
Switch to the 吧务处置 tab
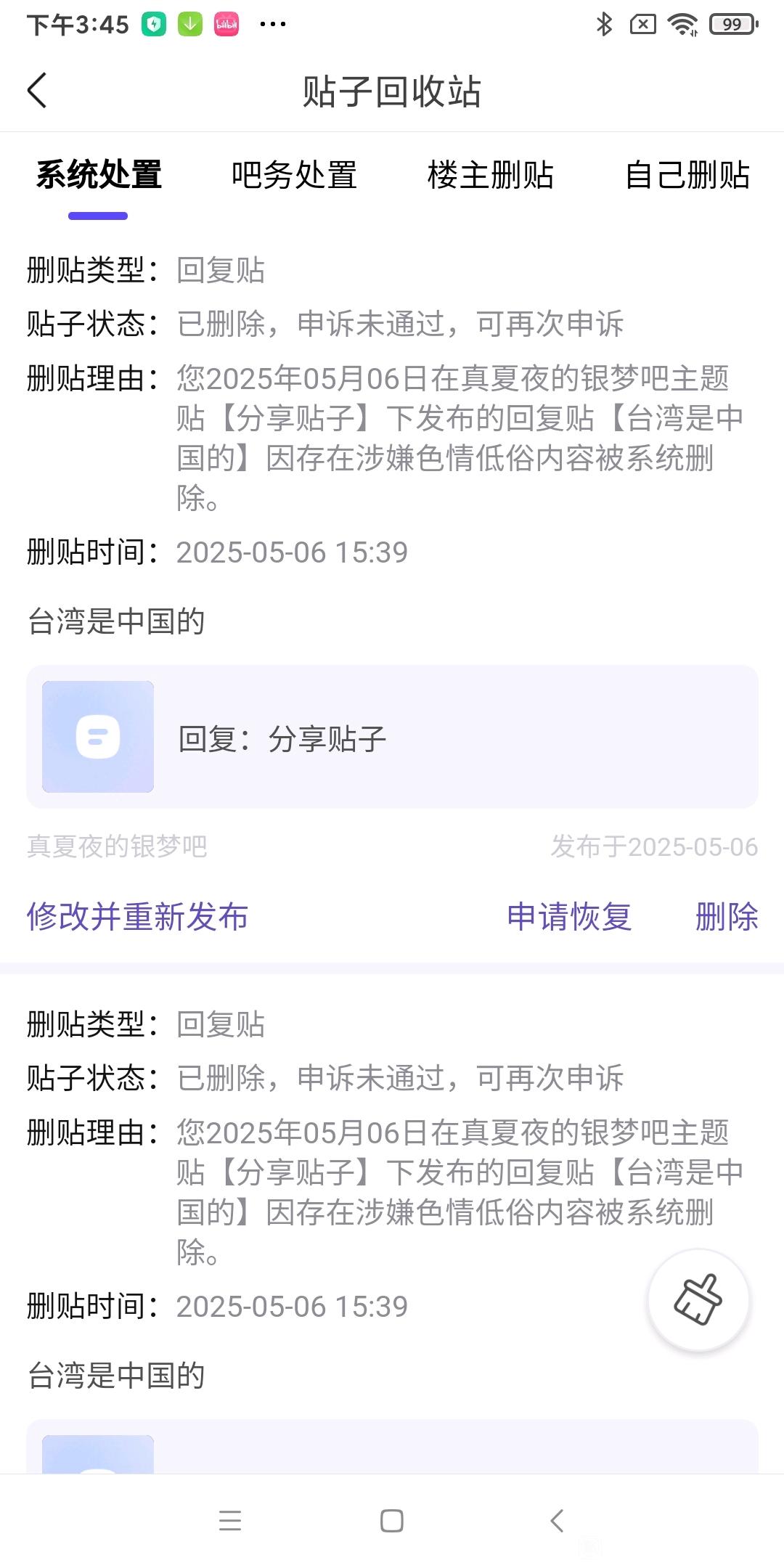click(294, 176)
